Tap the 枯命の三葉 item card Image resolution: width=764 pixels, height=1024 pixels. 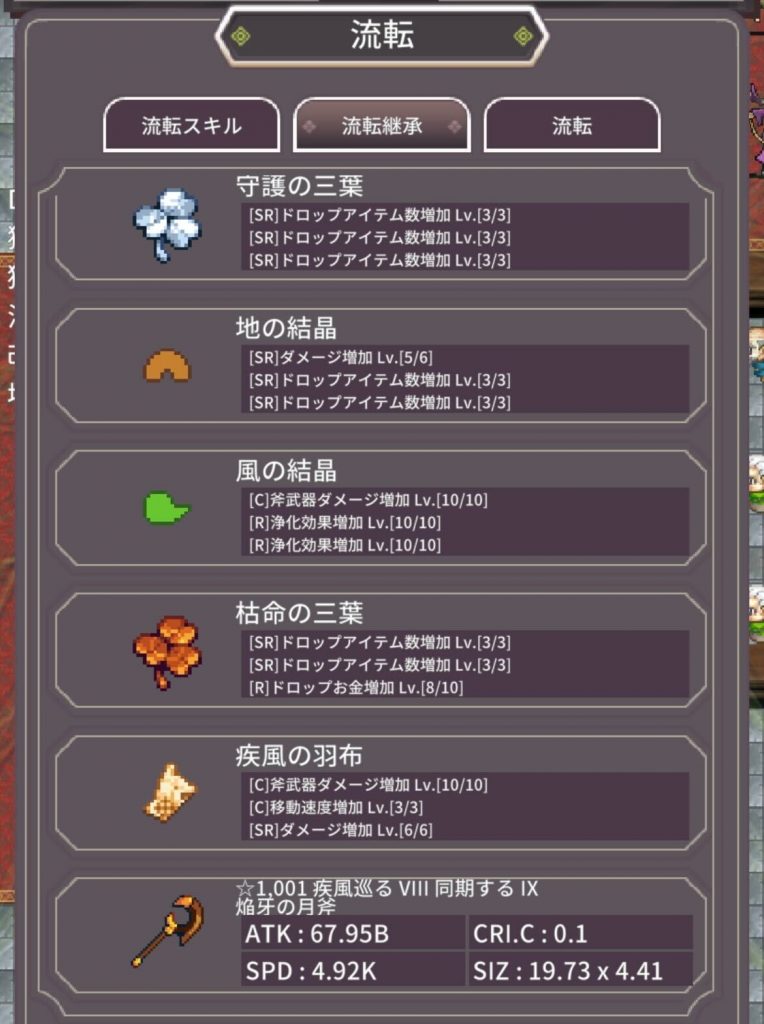pos(384,651)
